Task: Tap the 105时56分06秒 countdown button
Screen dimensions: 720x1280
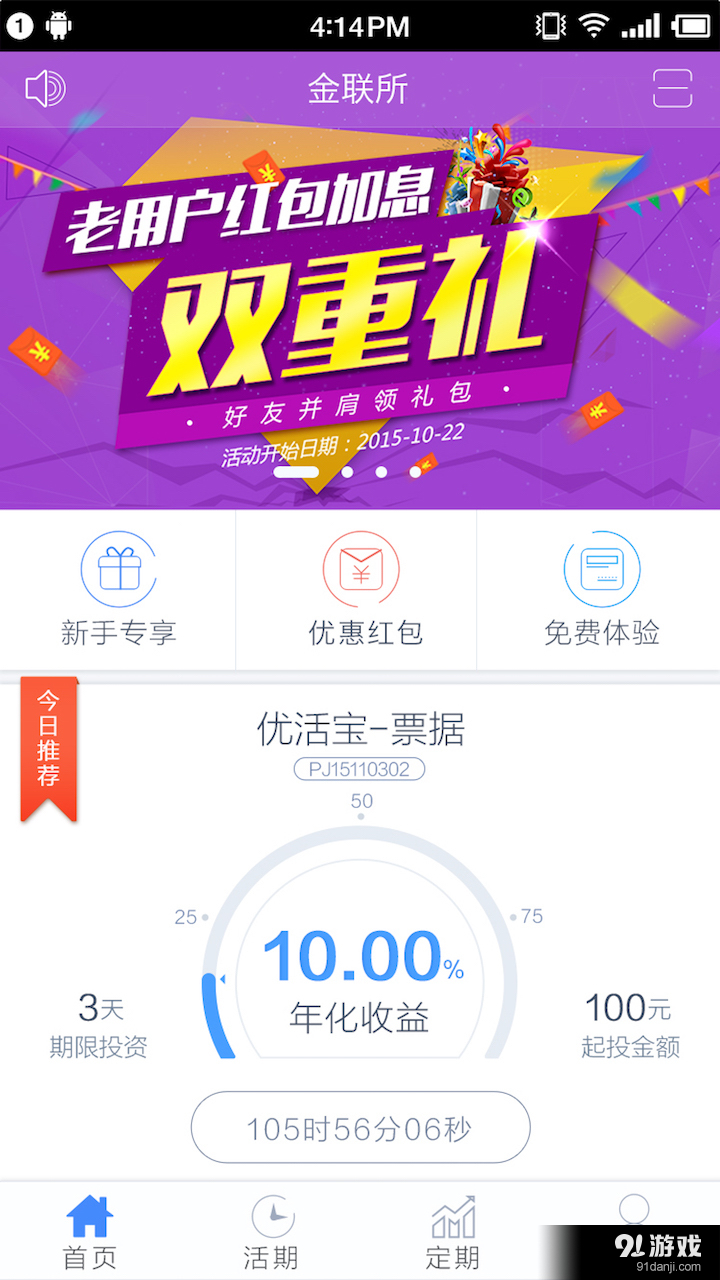Action: coord(360,1127)
